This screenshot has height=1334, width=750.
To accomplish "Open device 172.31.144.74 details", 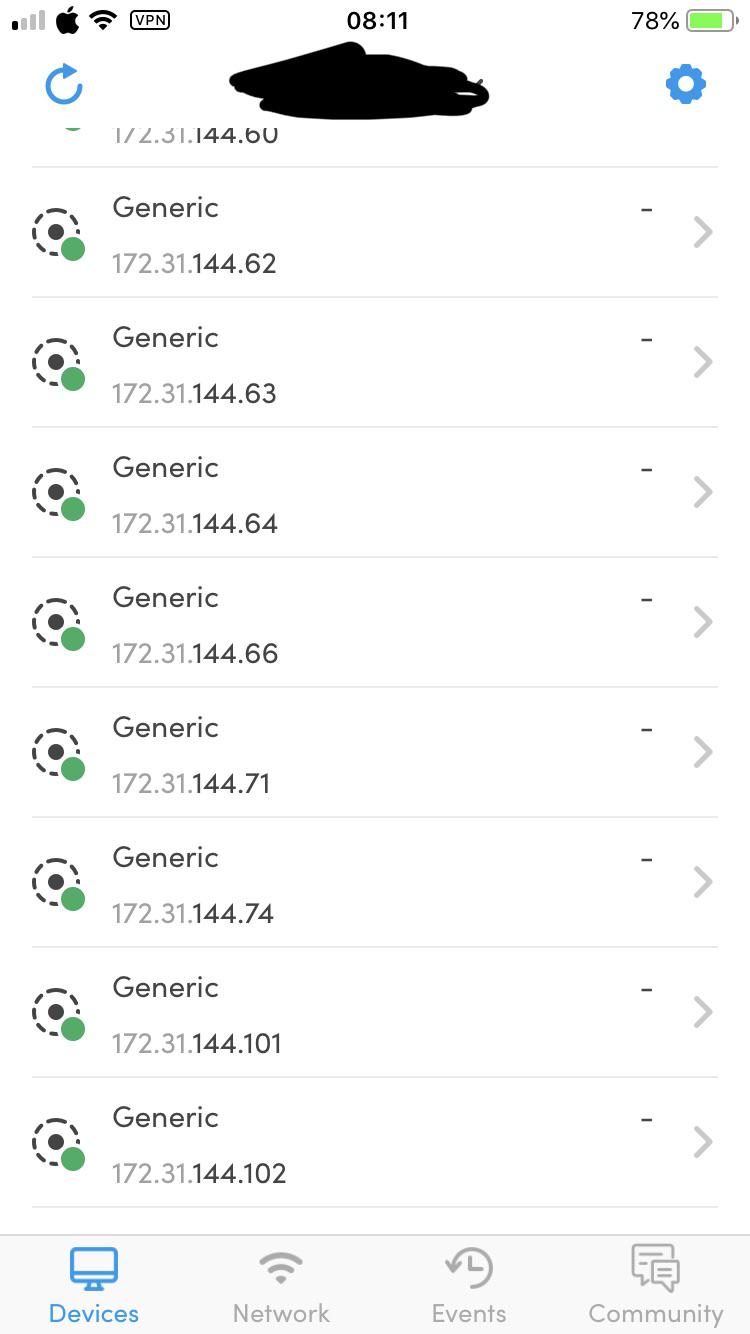I will [x=375, y=882].
